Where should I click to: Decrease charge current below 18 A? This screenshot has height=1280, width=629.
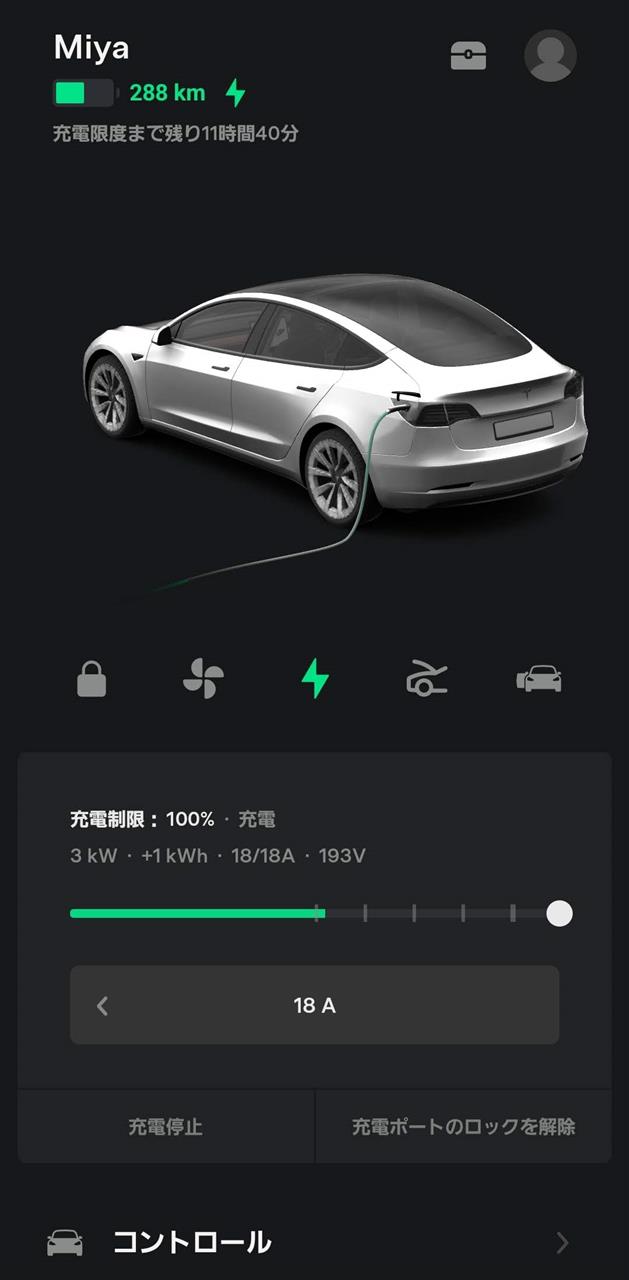click(102, 1006)
